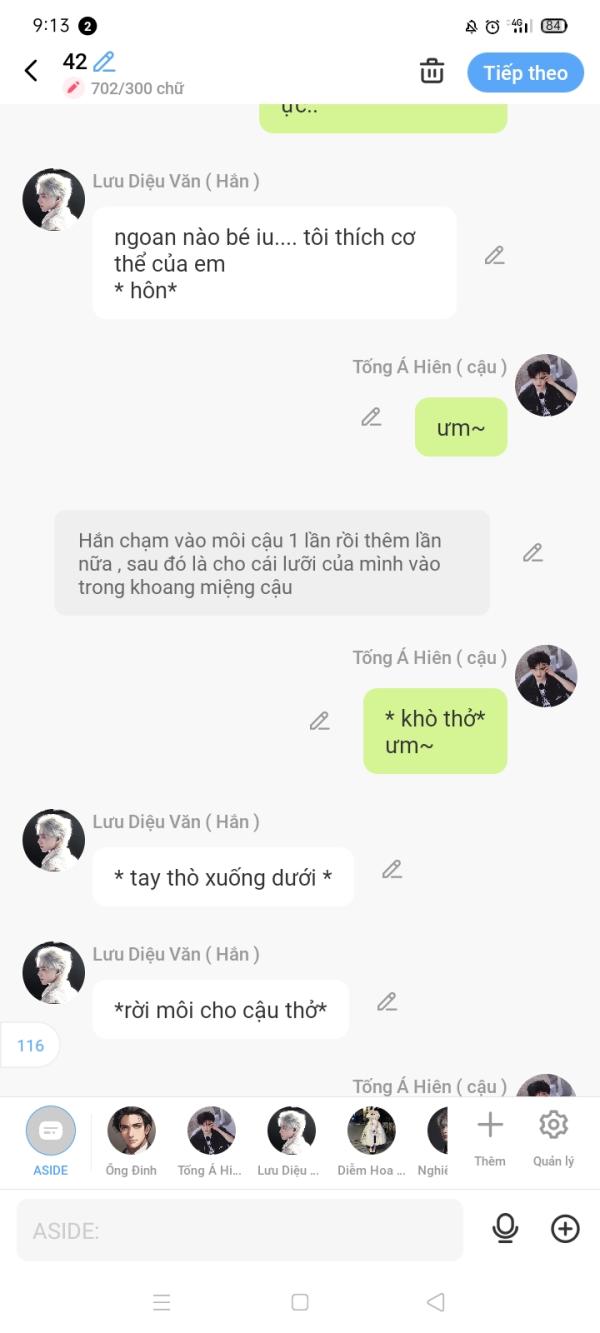Start voice input with the microphone
This screenshot has width=600, height=1333.
click(506, 1229)
